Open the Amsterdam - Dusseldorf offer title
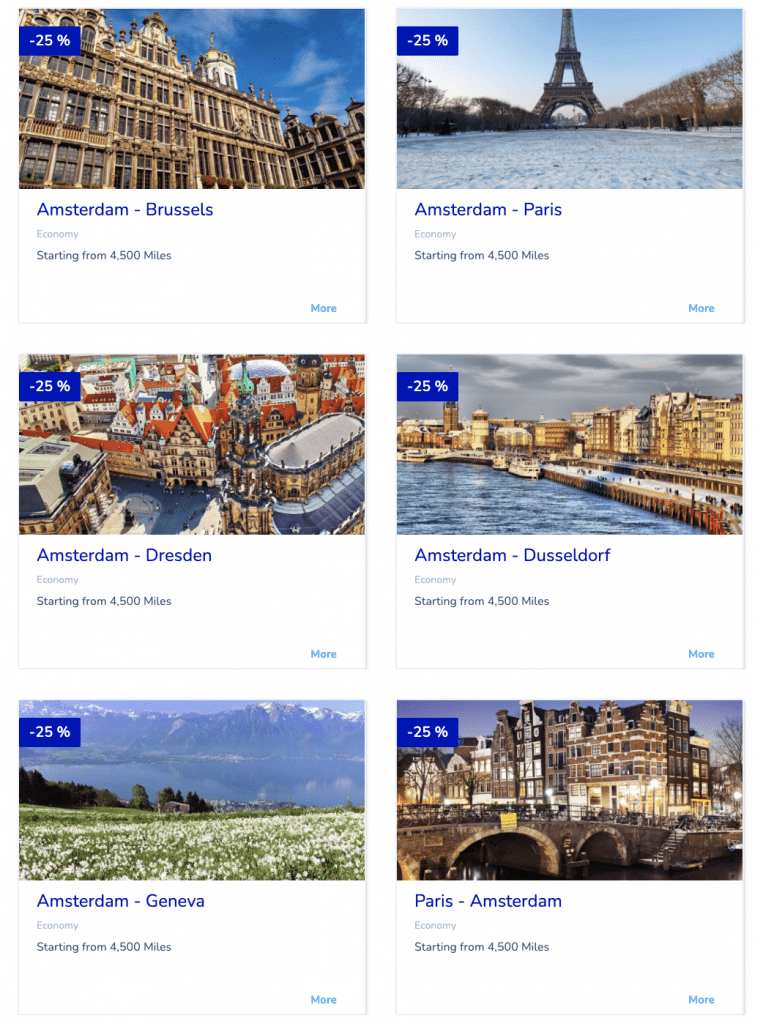The image size is (763, 1024). point(512,556)
